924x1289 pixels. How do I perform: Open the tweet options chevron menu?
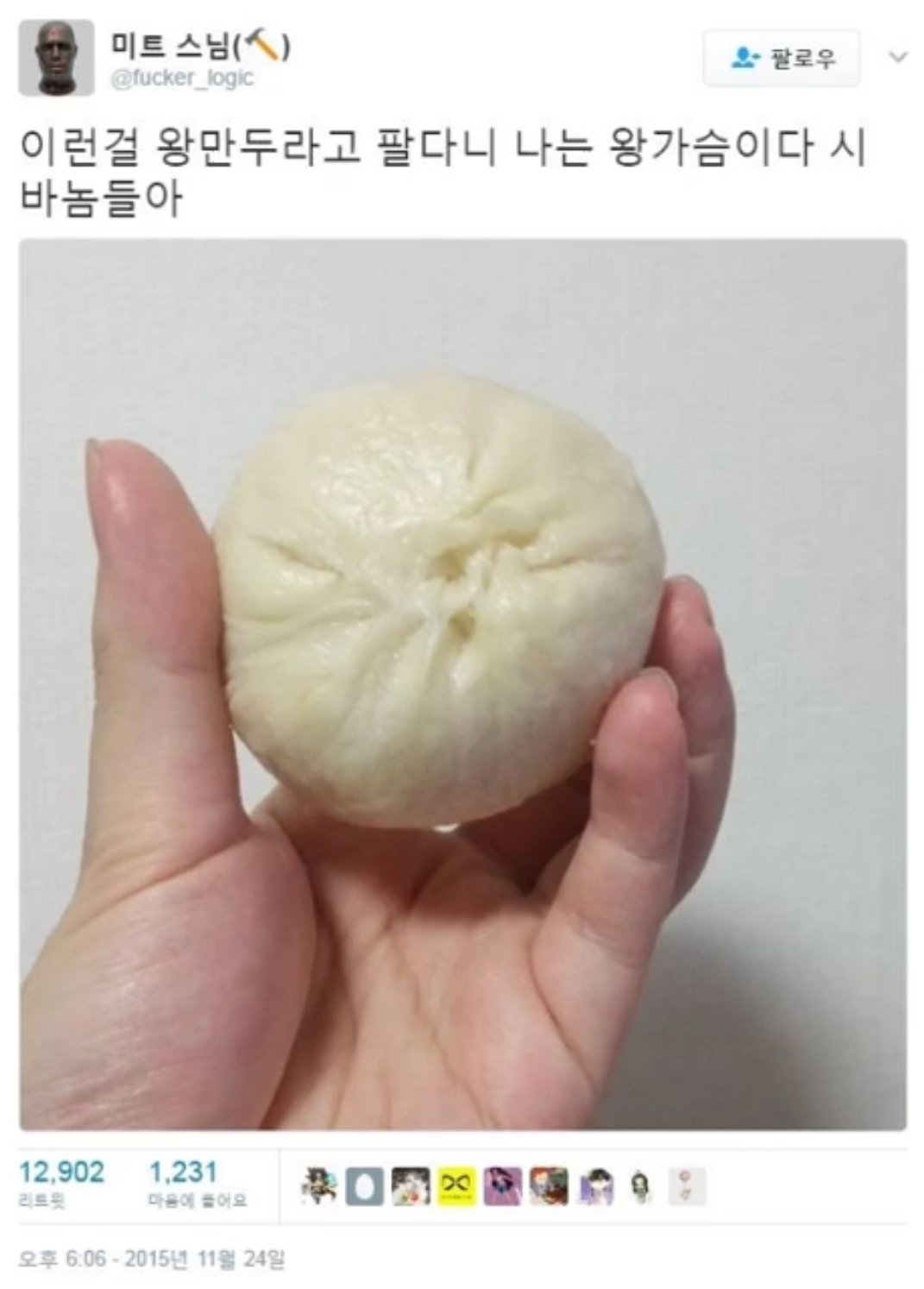pos(898,58)
